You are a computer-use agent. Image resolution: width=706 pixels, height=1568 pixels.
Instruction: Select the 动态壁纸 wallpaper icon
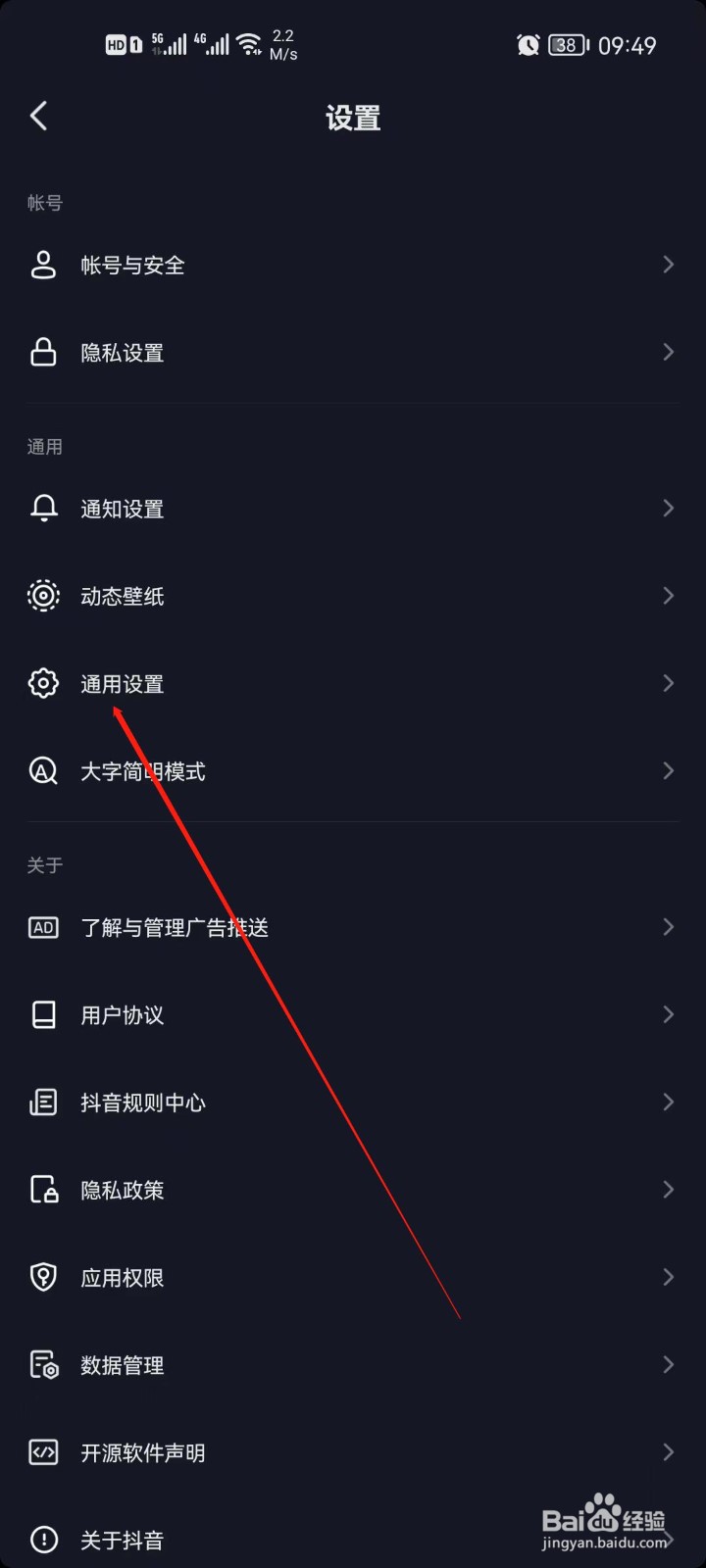pos(43,595)
